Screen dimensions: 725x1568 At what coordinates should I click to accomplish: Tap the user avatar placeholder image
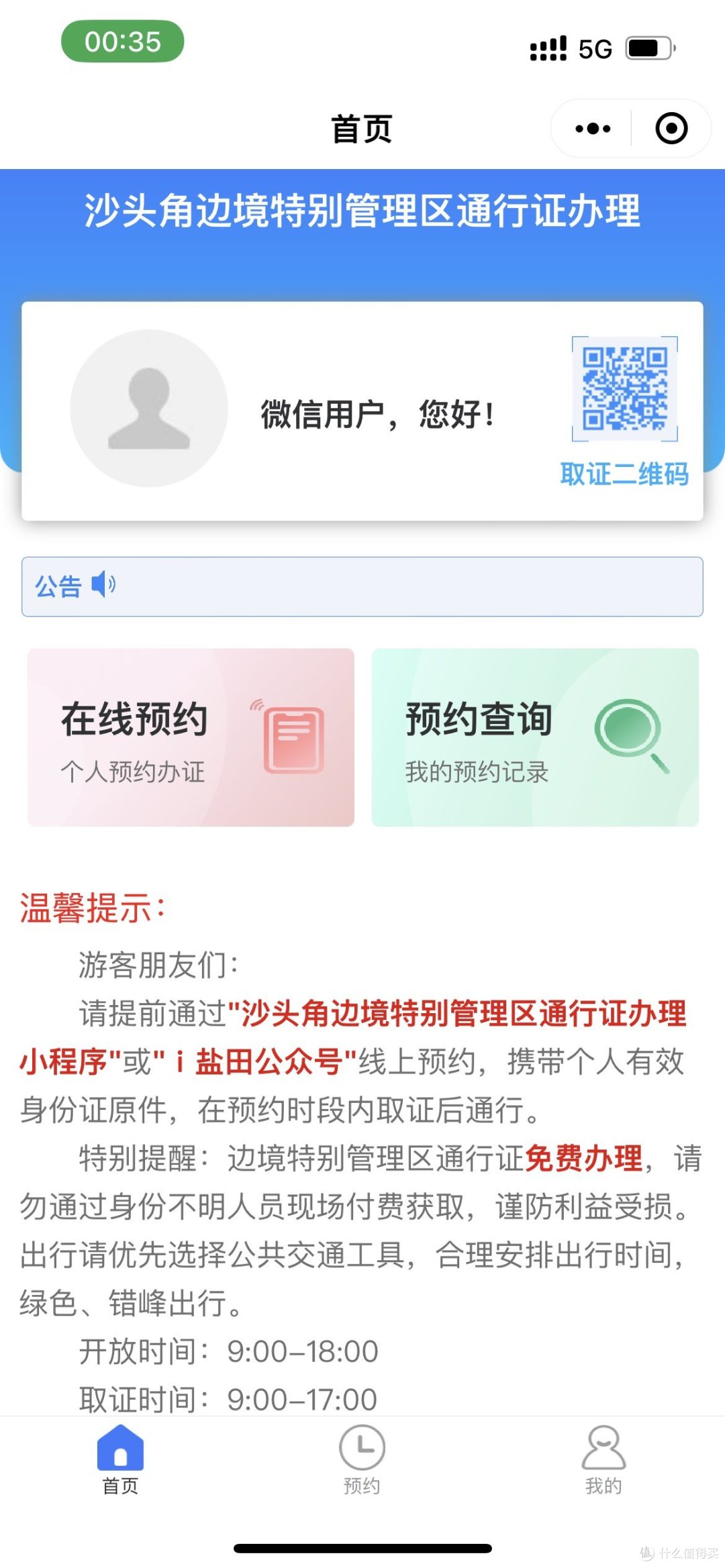148,408
